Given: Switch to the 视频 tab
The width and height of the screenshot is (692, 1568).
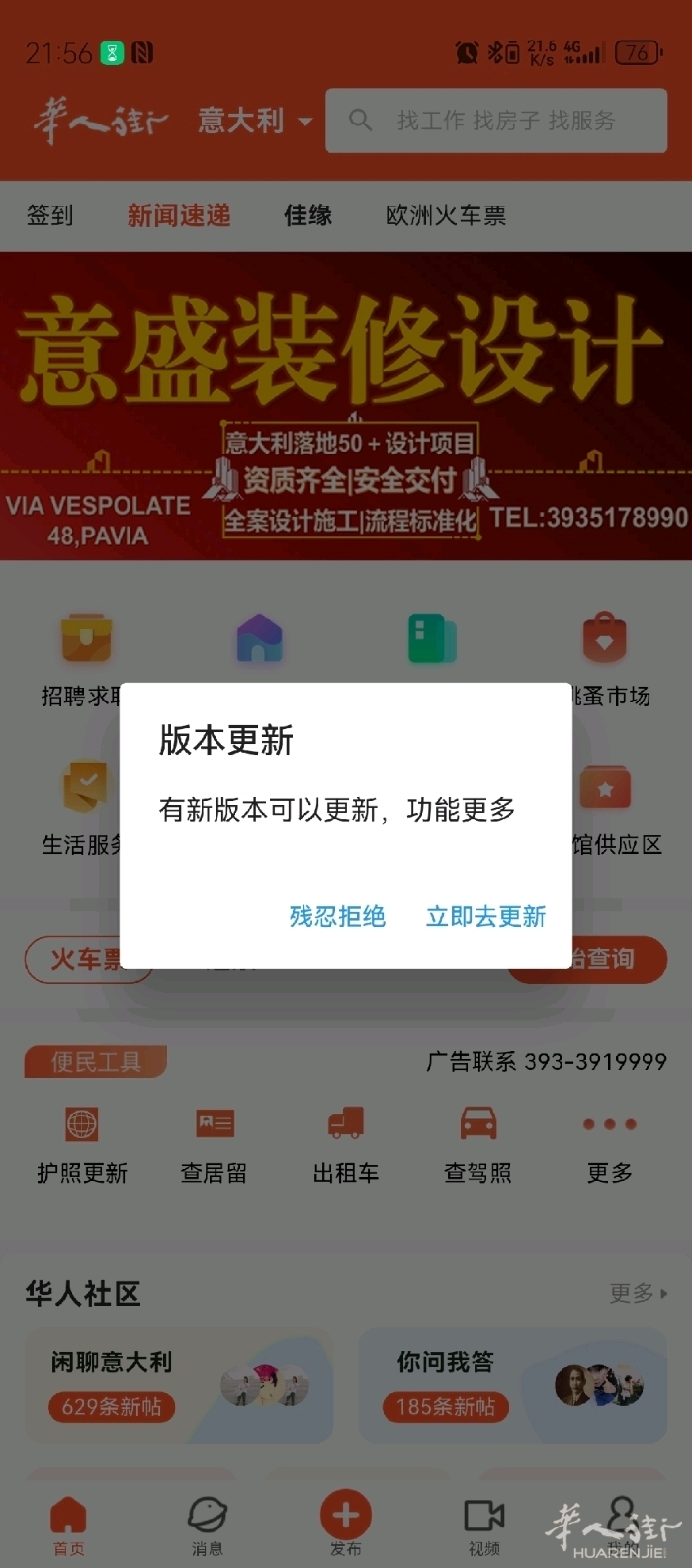Looking at the screenshot, I should (484, 1525).
